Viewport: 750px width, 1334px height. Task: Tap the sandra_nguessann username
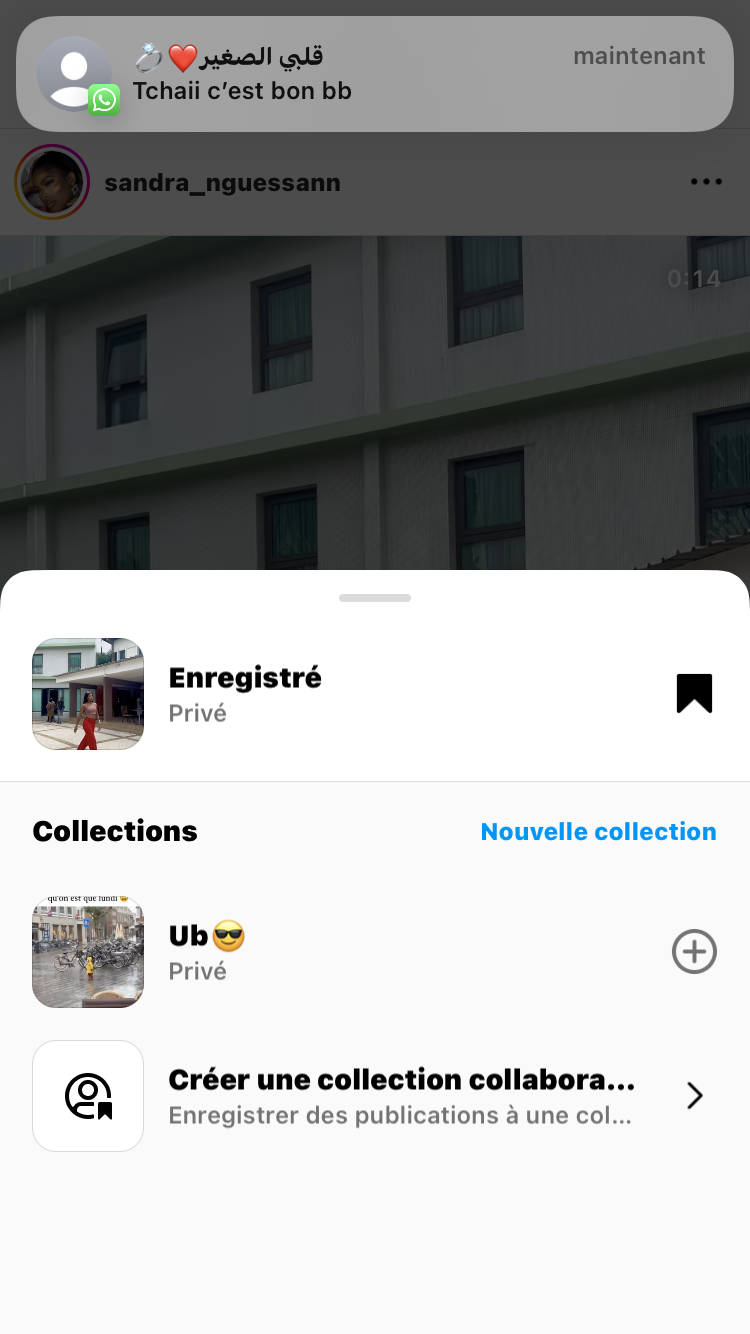222,183
